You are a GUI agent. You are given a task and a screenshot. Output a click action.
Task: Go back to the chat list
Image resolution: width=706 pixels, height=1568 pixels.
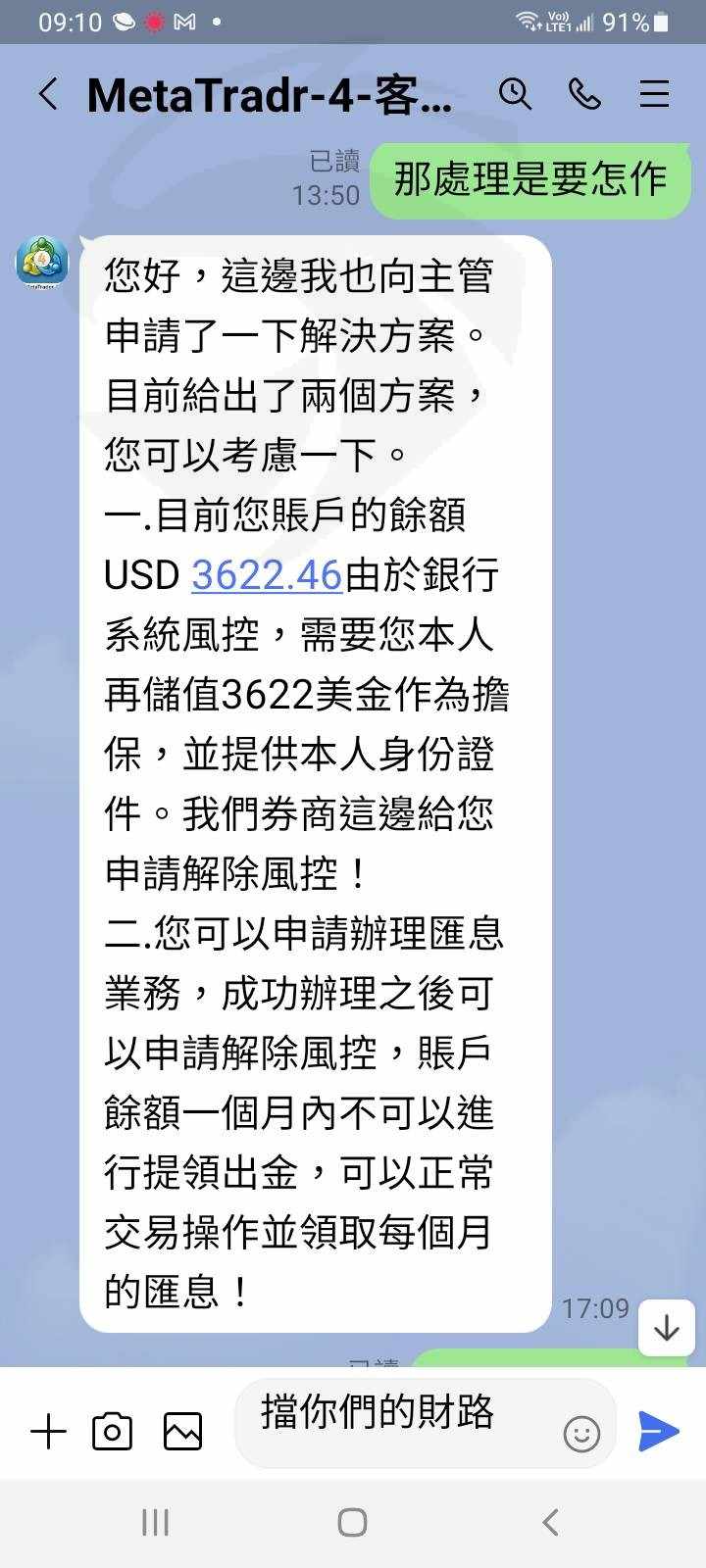click(x=48, y=95)
